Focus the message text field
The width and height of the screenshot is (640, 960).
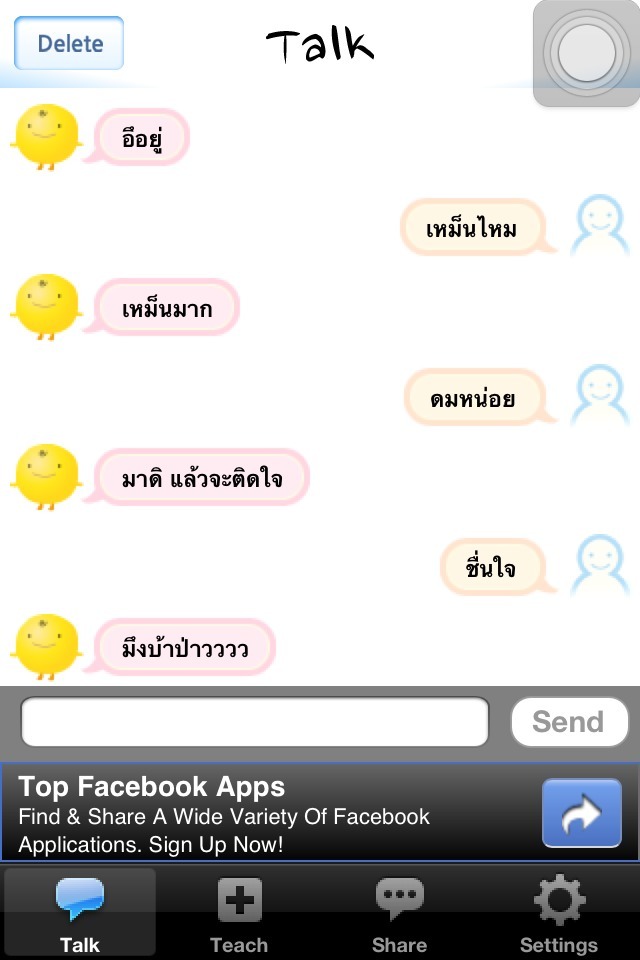coord(255,722)
